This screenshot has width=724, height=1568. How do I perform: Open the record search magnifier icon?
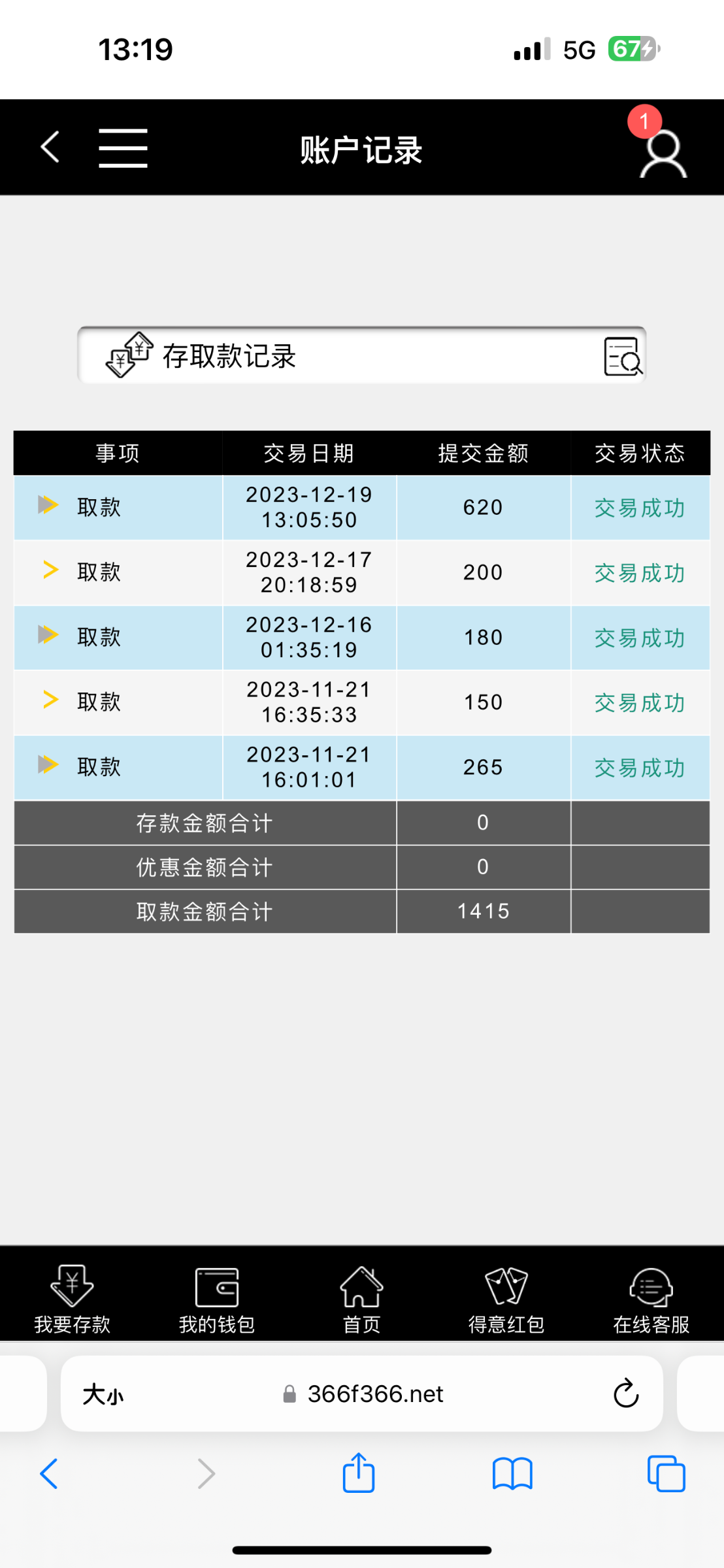(x=623, y=356)
